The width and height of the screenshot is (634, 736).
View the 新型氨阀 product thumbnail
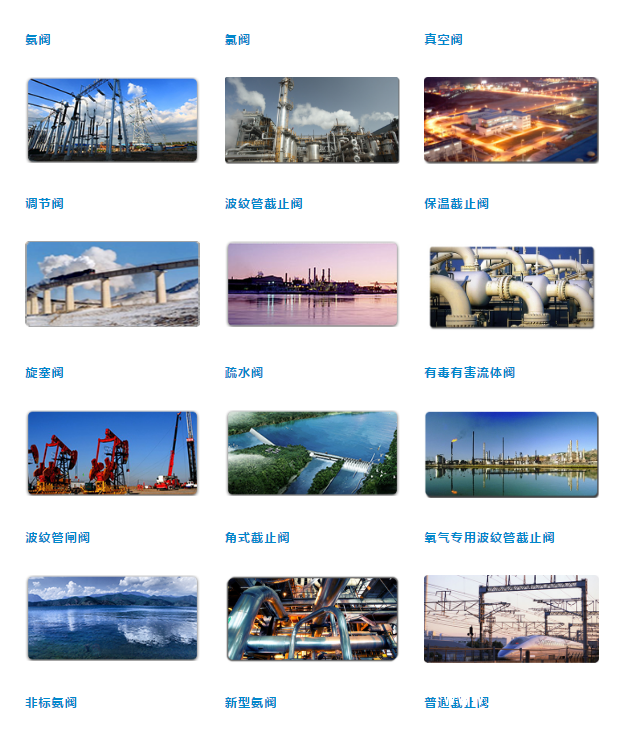(312, 618)
